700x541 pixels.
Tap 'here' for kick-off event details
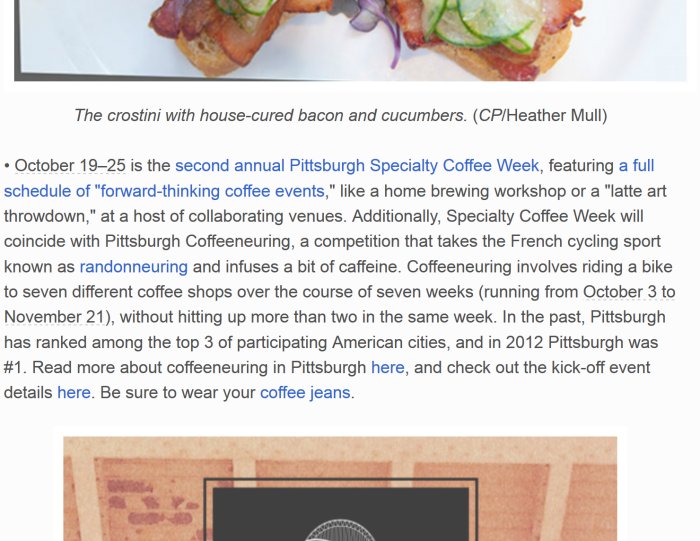[x=73, y=392]
